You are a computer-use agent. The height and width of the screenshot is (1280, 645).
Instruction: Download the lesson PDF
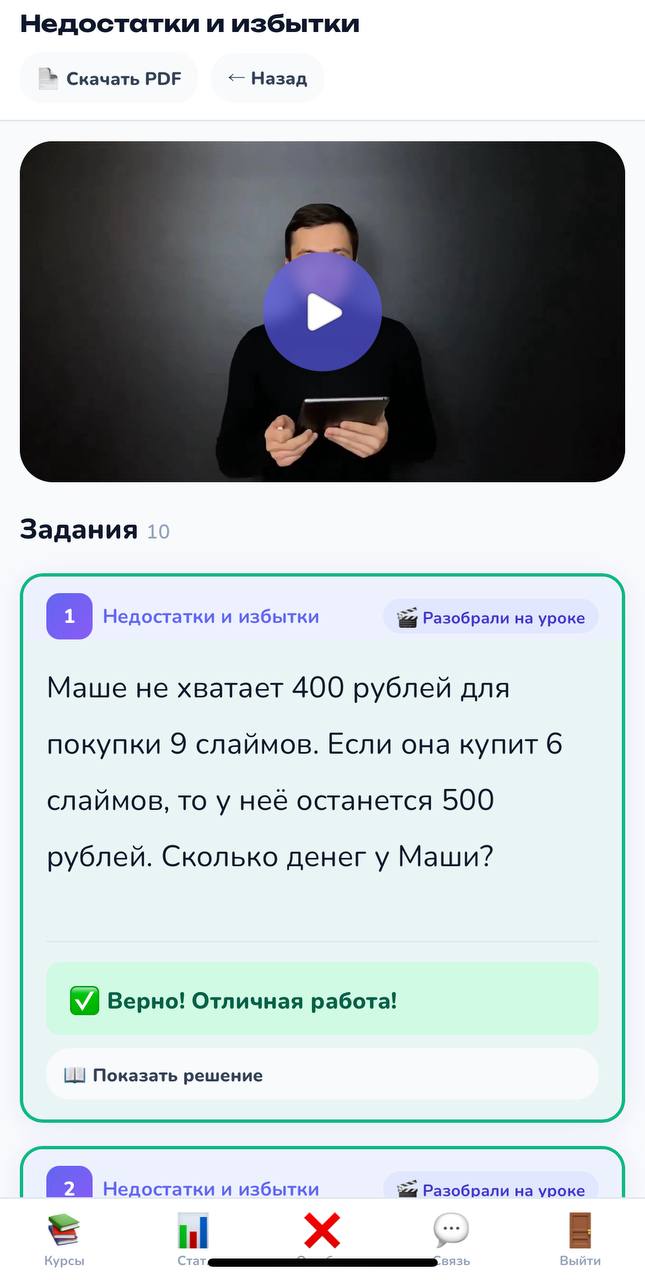tap(109, 78)
